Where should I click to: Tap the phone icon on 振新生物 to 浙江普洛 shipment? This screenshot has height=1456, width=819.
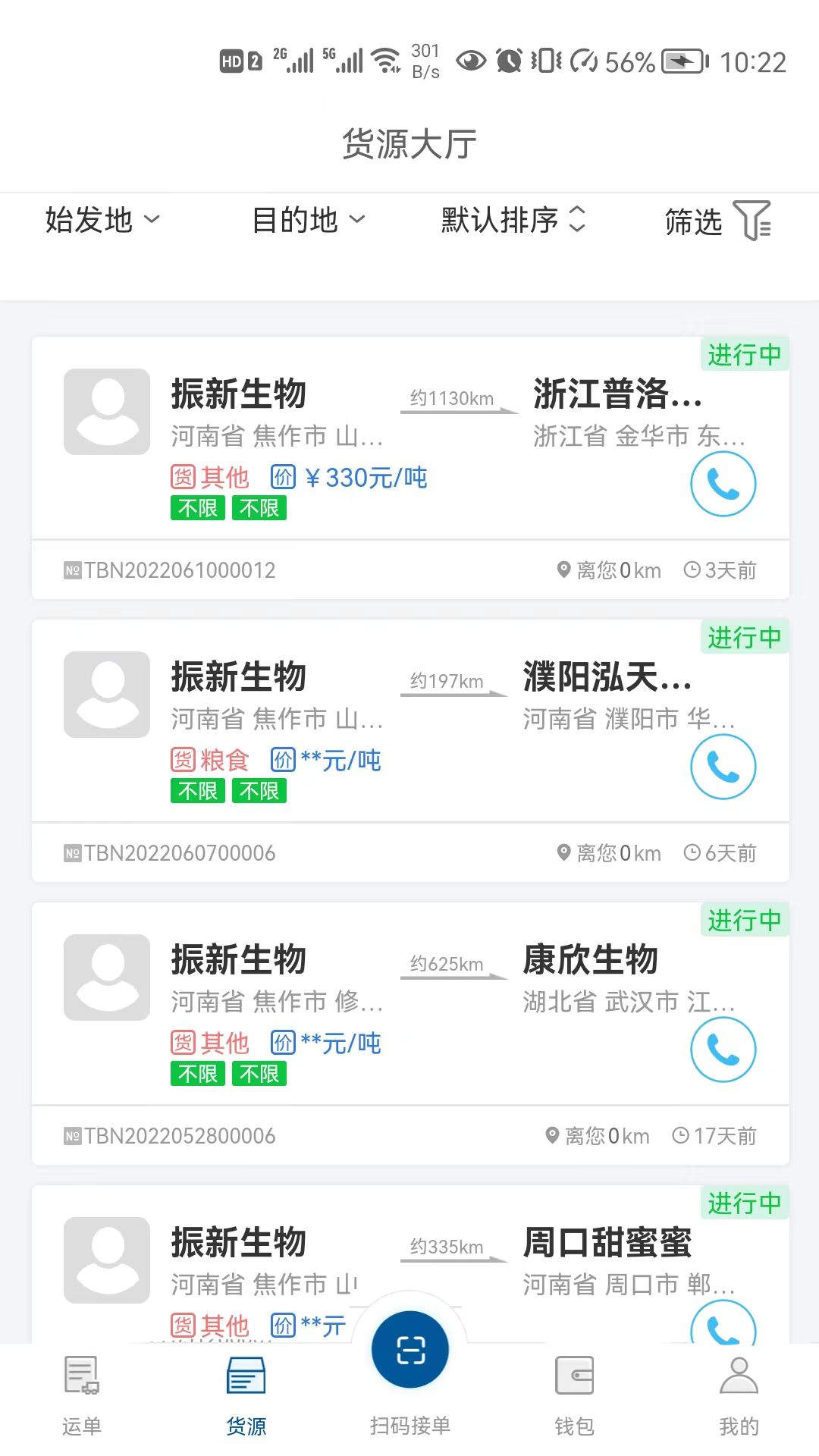(x=723, y=483)
